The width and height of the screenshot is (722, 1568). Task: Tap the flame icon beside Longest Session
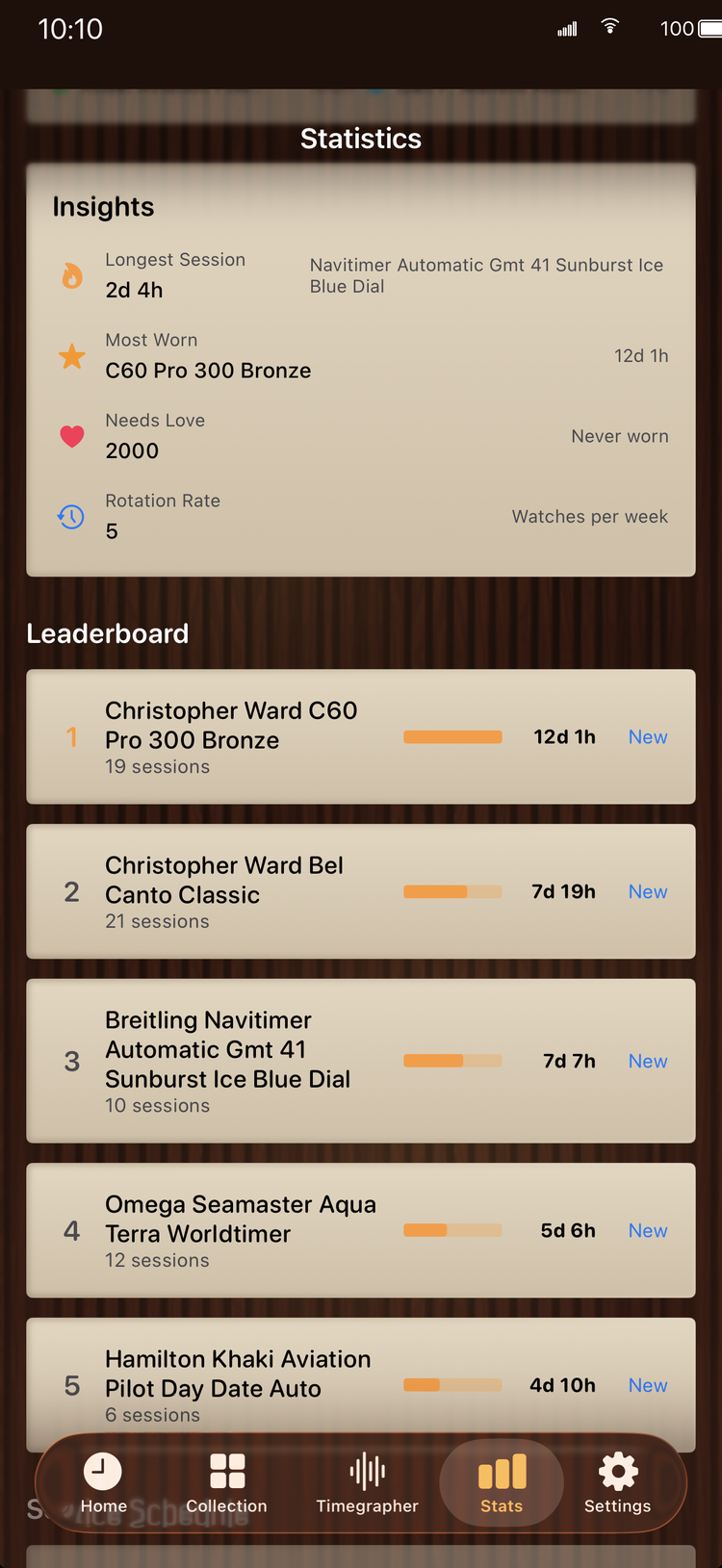70,273
